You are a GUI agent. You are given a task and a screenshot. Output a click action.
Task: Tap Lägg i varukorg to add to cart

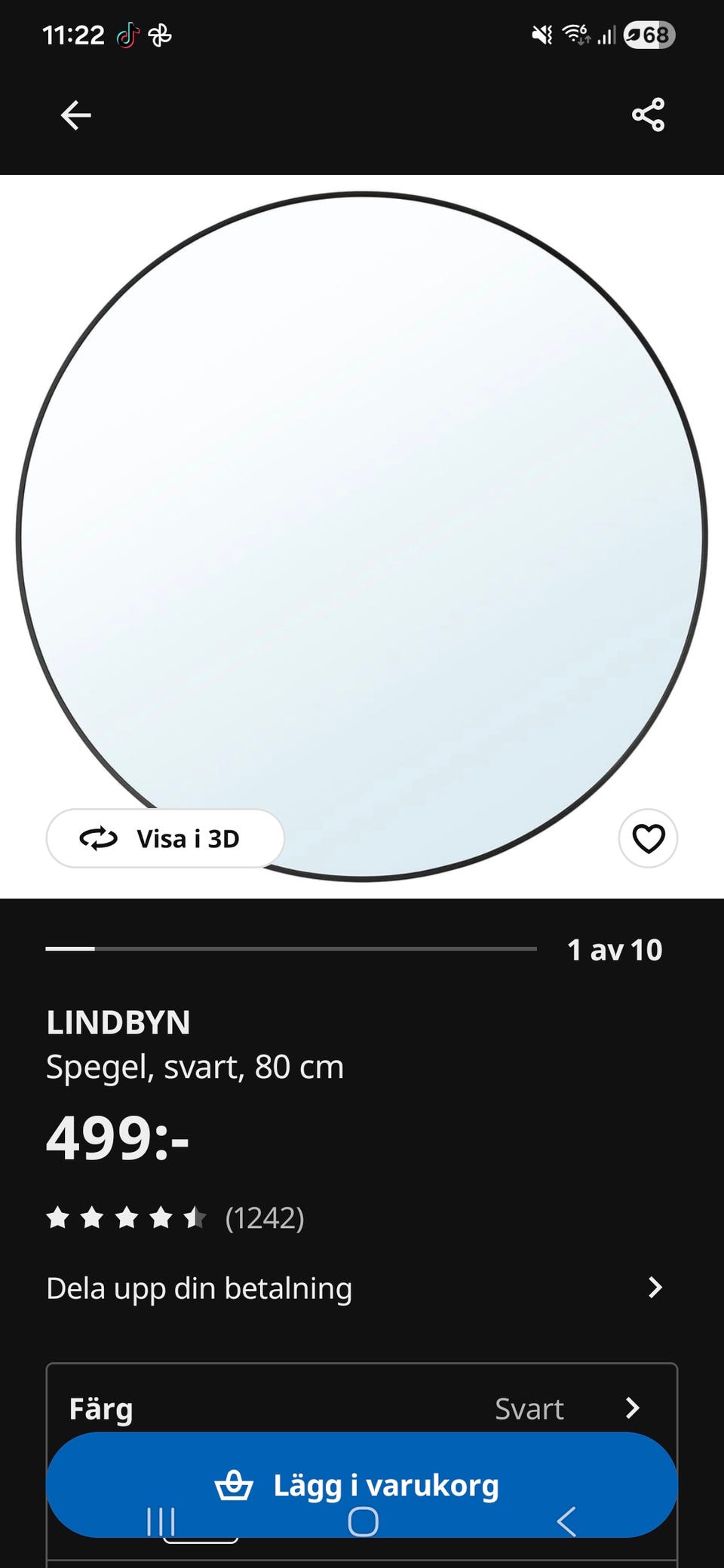click(x=362, y=1485)
